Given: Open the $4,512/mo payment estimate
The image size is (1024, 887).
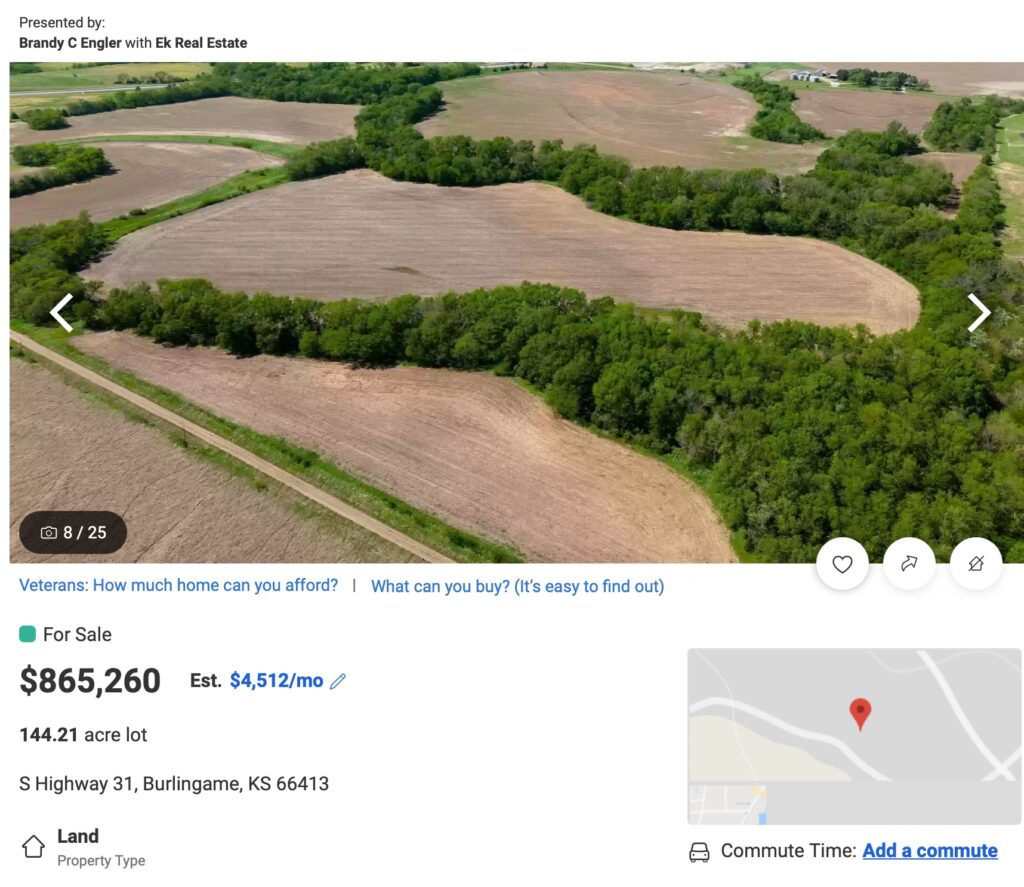Looking at the screenshot, I should pyautogui.click(x=276, y=681).
